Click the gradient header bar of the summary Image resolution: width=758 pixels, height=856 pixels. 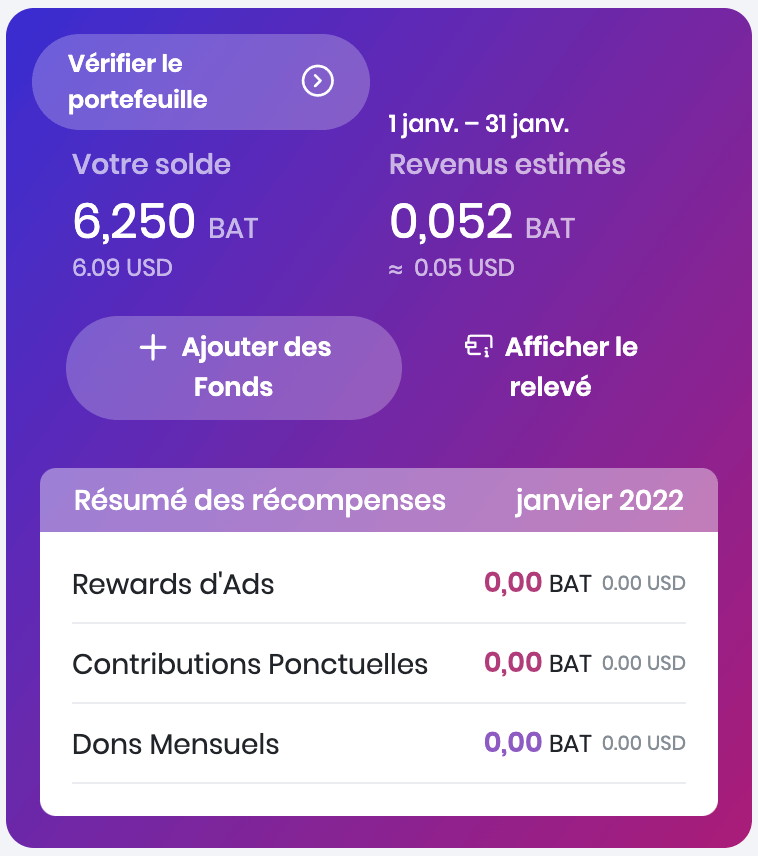pyautogui.click(x=379, y=500)
